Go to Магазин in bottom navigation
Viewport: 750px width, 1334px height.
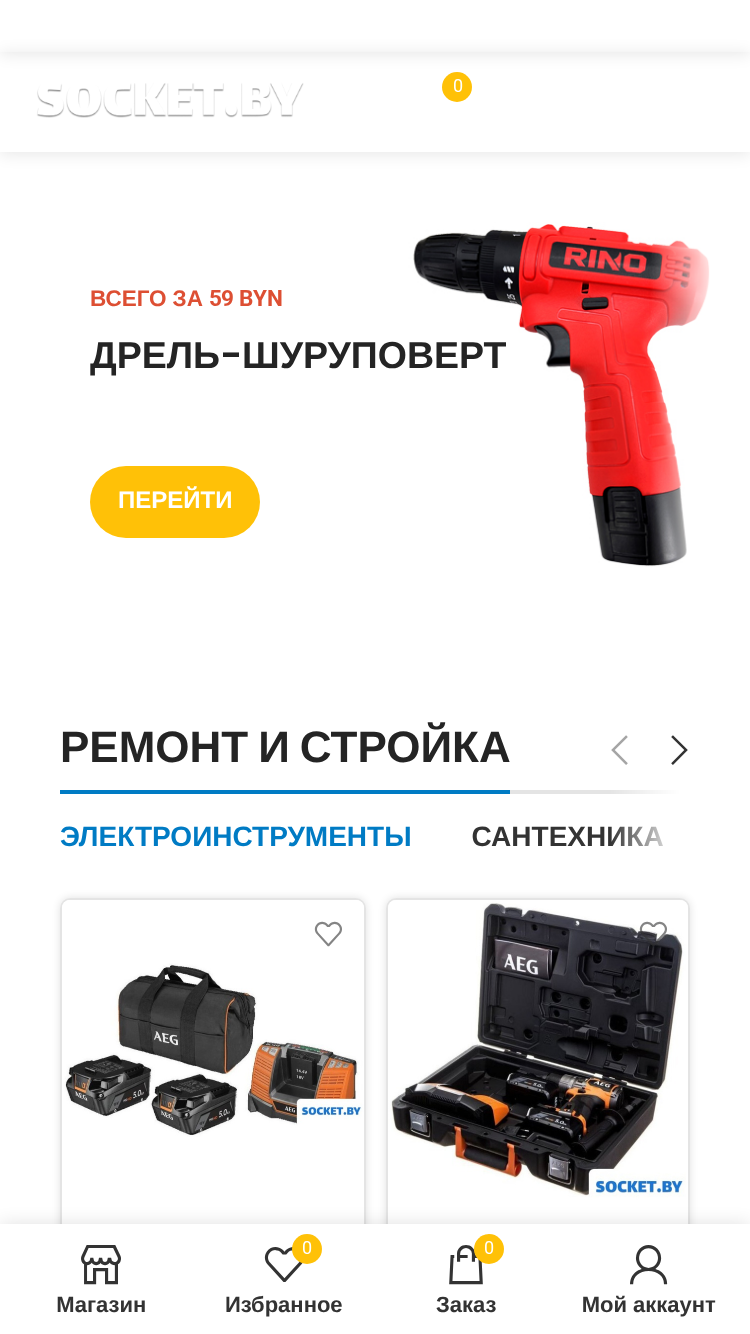tap(101, 1279)
